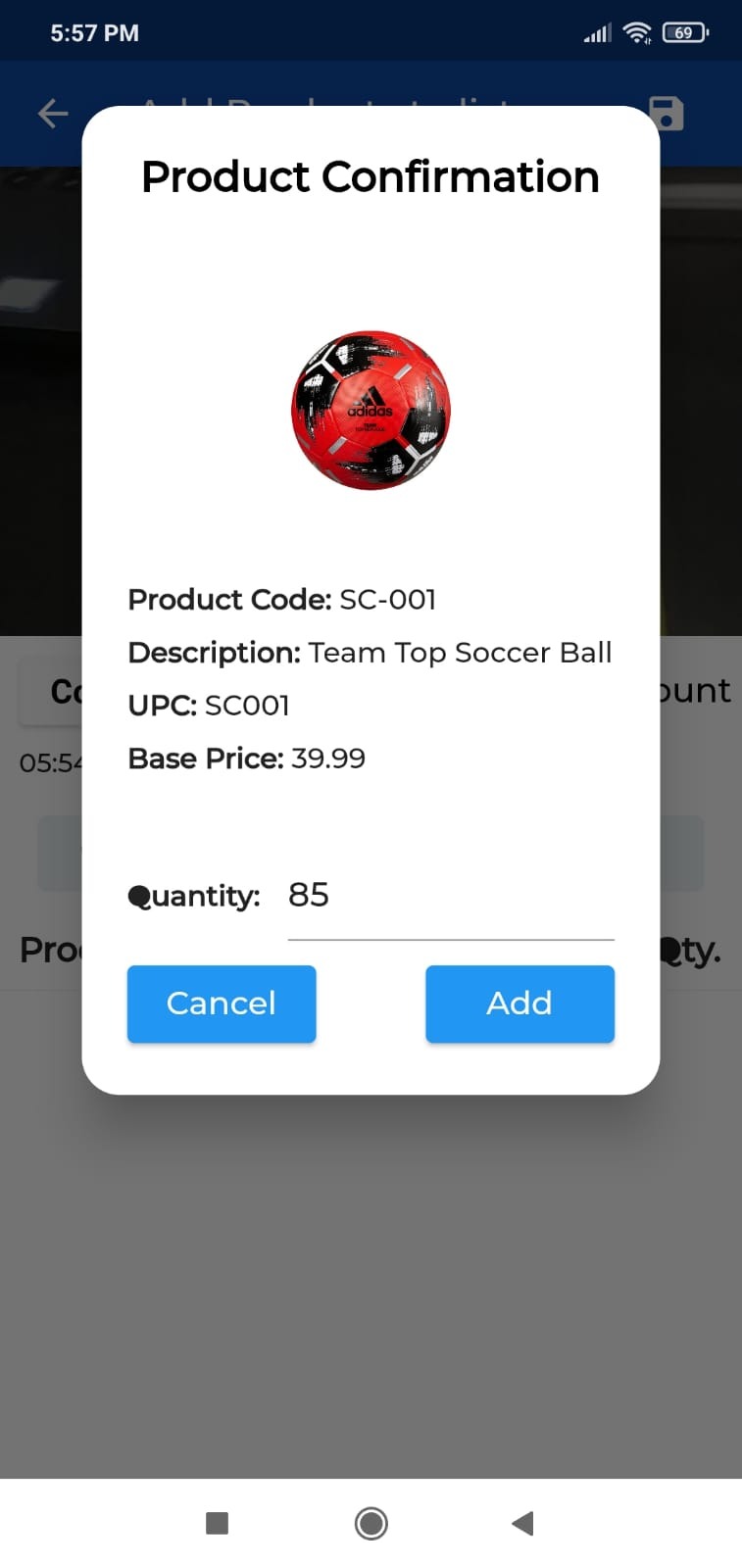The width and height of the screenshot is (742, 1568).
Task: Go to the system home screen
Action: [371, 1523]
